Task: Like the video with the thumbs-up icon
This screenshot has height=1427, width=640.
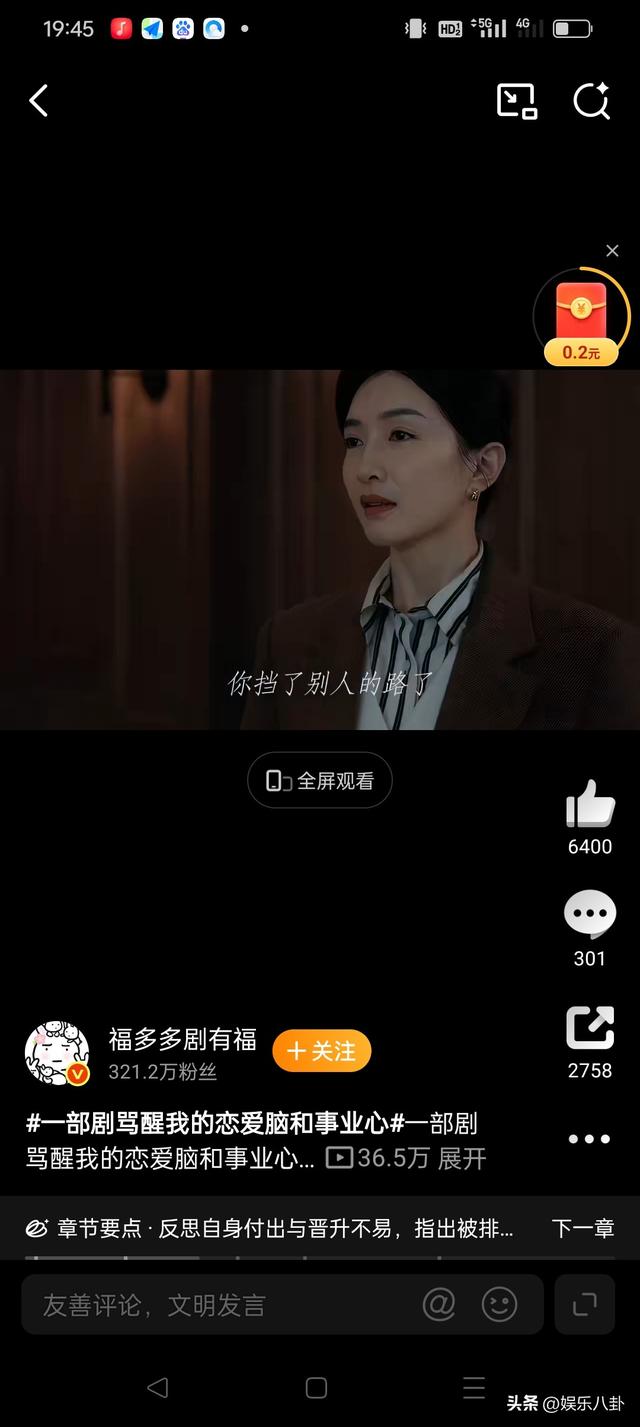Action: 590,804
